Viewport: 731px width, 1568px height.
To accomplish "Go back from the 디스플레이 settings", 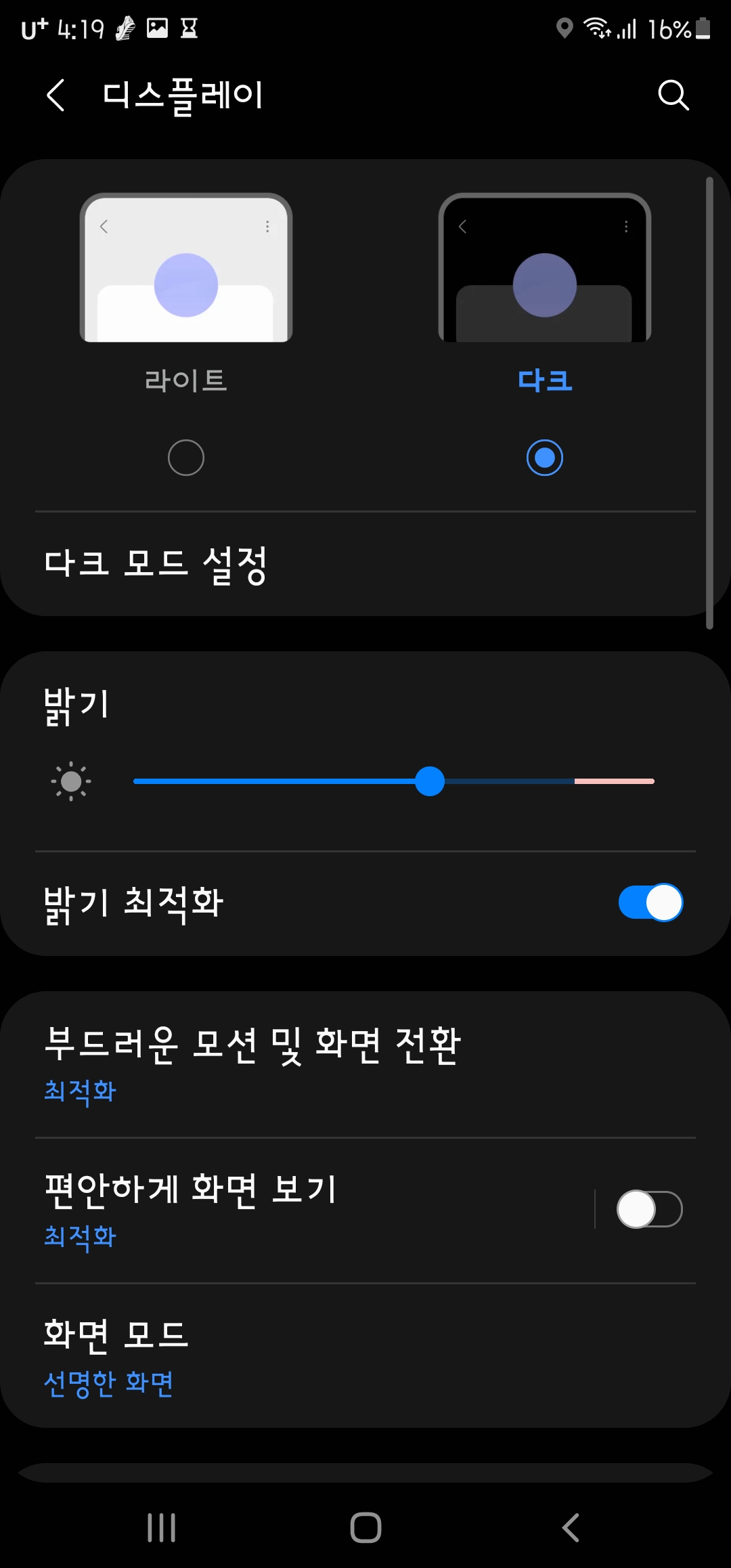I will pyautogui.click(x=56, y=95).
